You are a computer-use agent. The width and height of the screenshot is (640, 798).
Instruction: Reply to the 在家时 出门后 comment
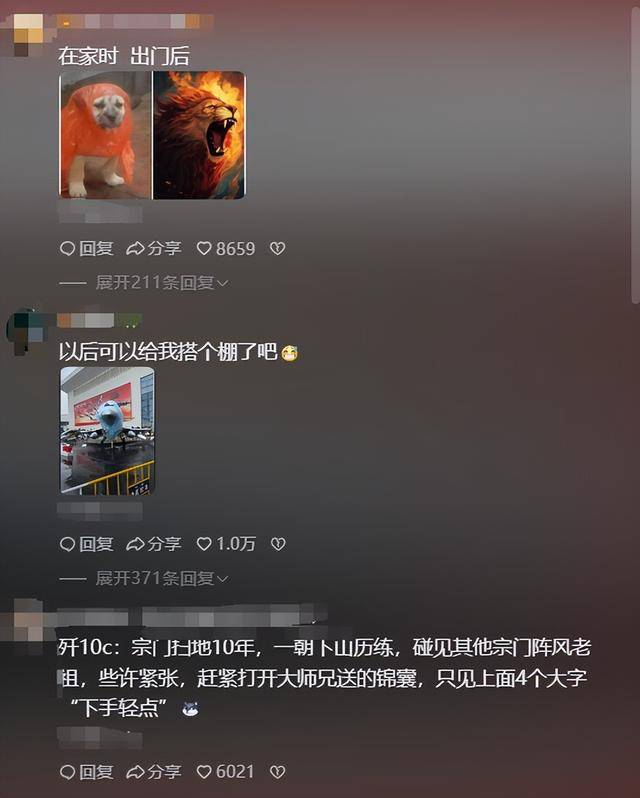[86, 248]
